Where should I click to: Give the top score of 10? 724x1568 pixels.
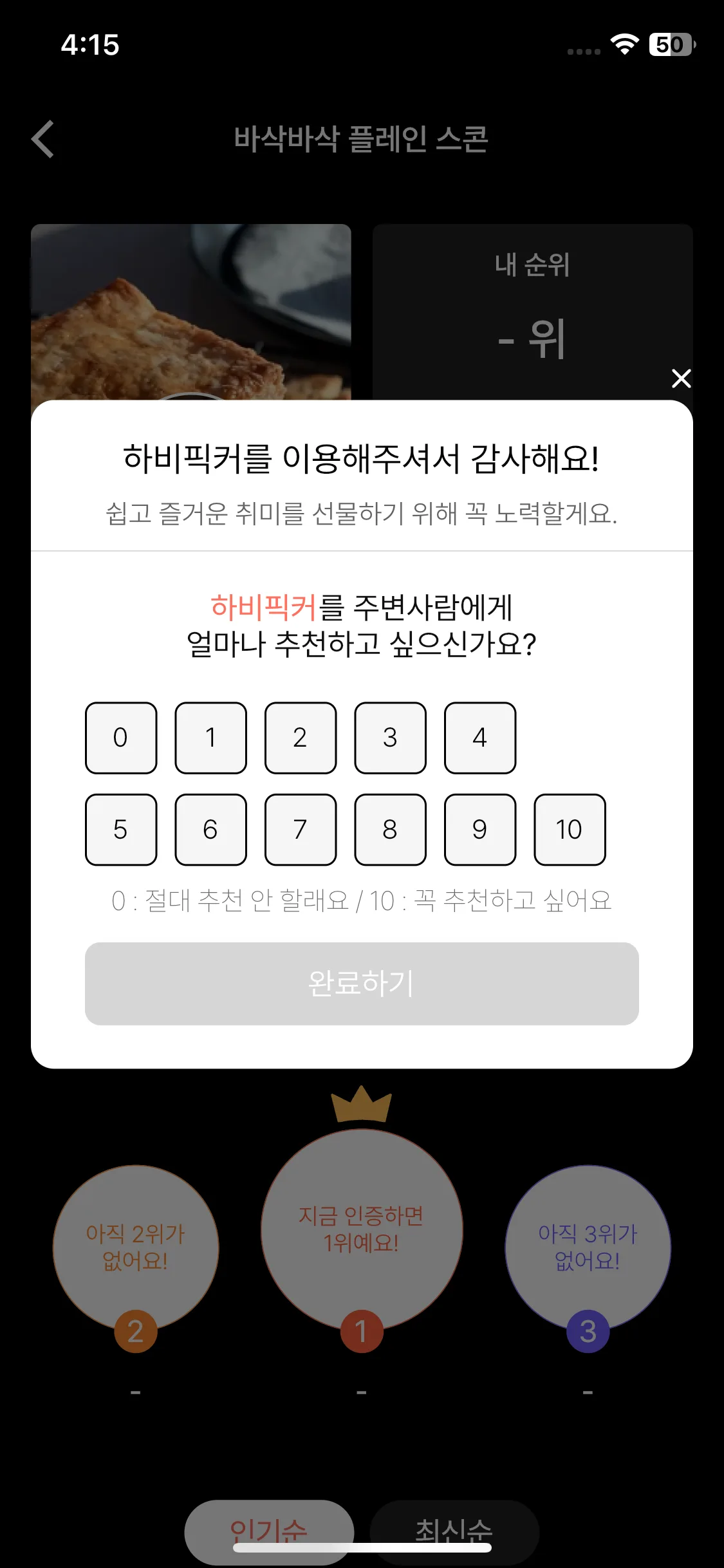click(570, 829)
